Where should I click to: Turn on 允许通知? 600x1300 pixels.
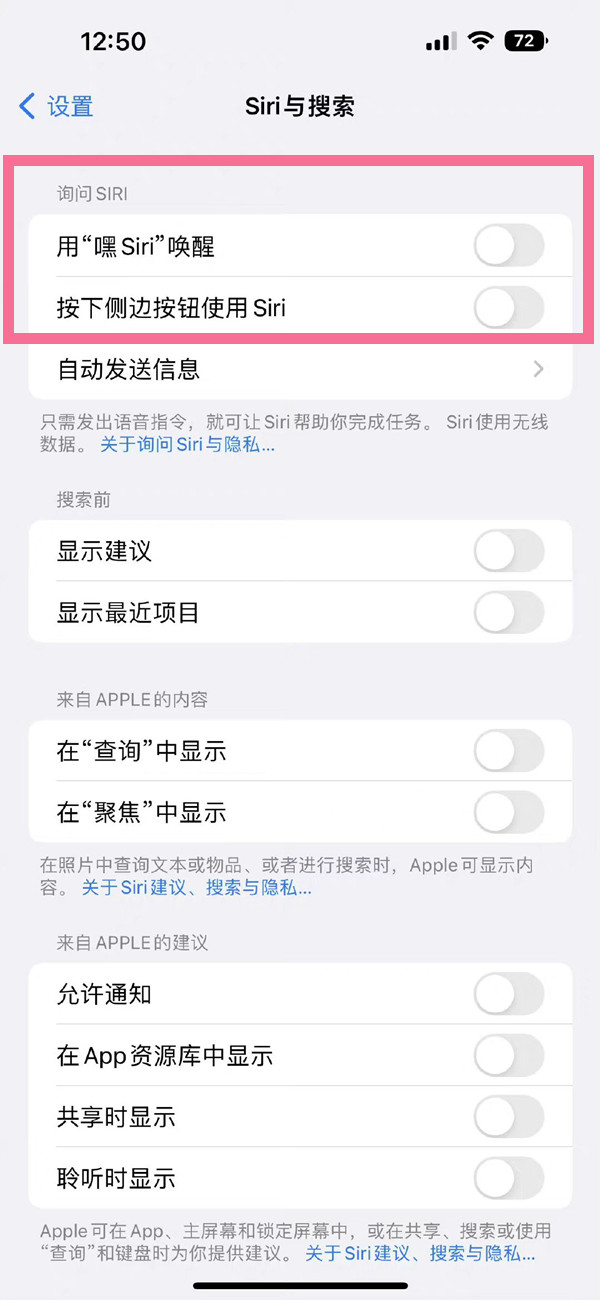pos(509,994)
